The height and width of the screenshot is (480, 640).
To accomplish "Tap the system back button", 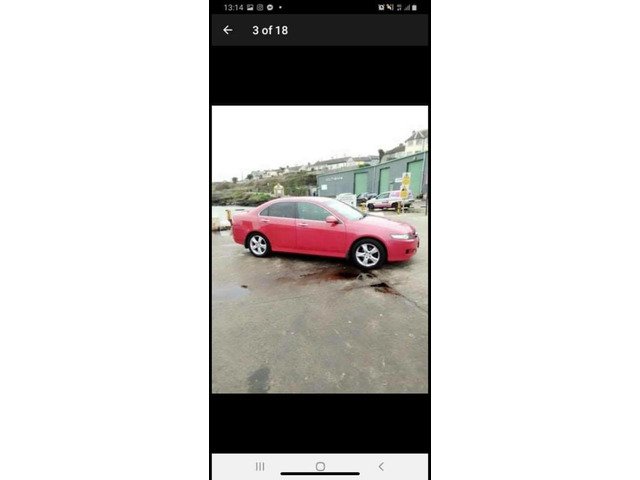I will click(x=380, y=466).
